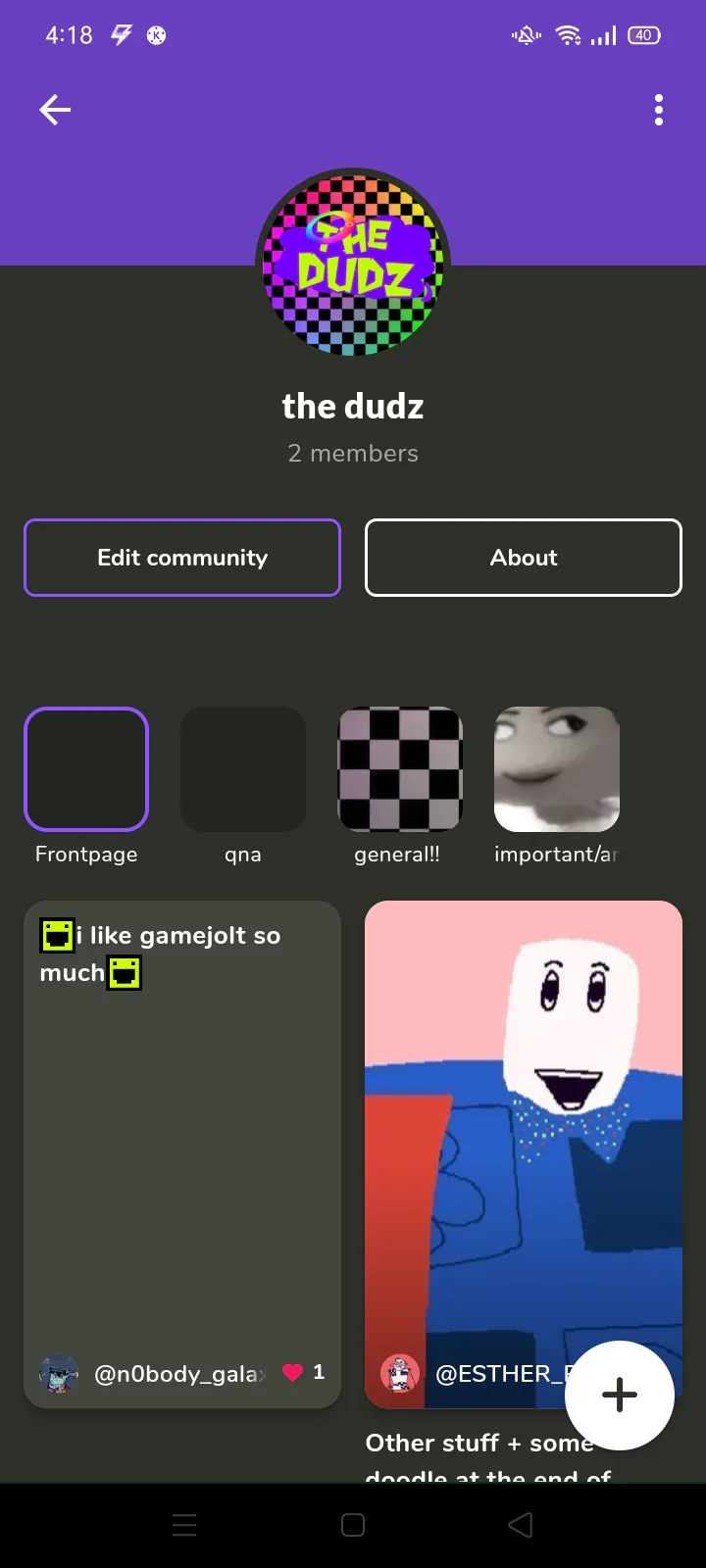
Task: Like the post by @n0body_gala
Action: click(x=293, y=1373)
